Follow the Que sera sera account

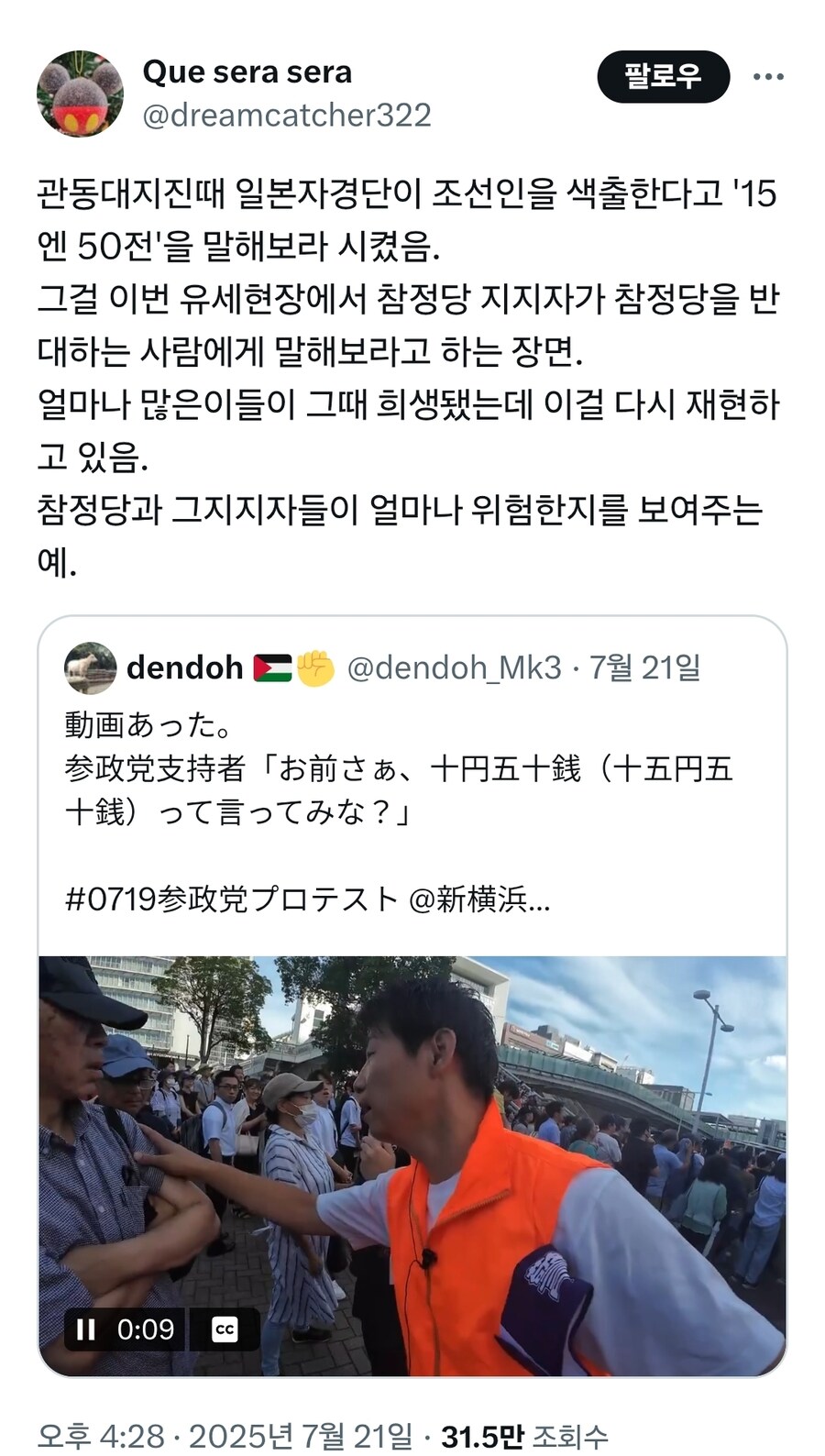click(x=663, y=76)
